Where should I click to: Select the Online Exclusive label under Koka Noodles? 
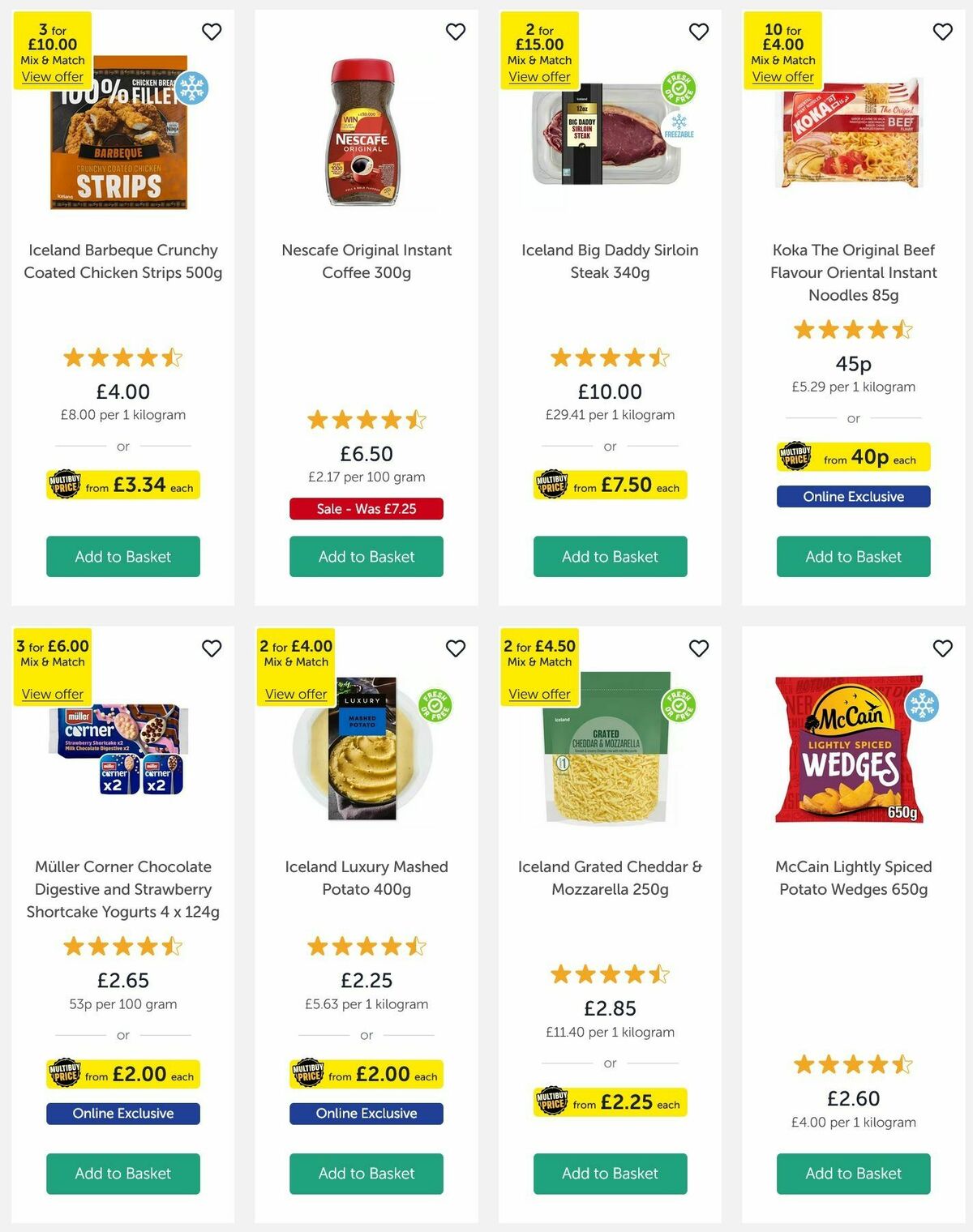[x=853, y=496]
